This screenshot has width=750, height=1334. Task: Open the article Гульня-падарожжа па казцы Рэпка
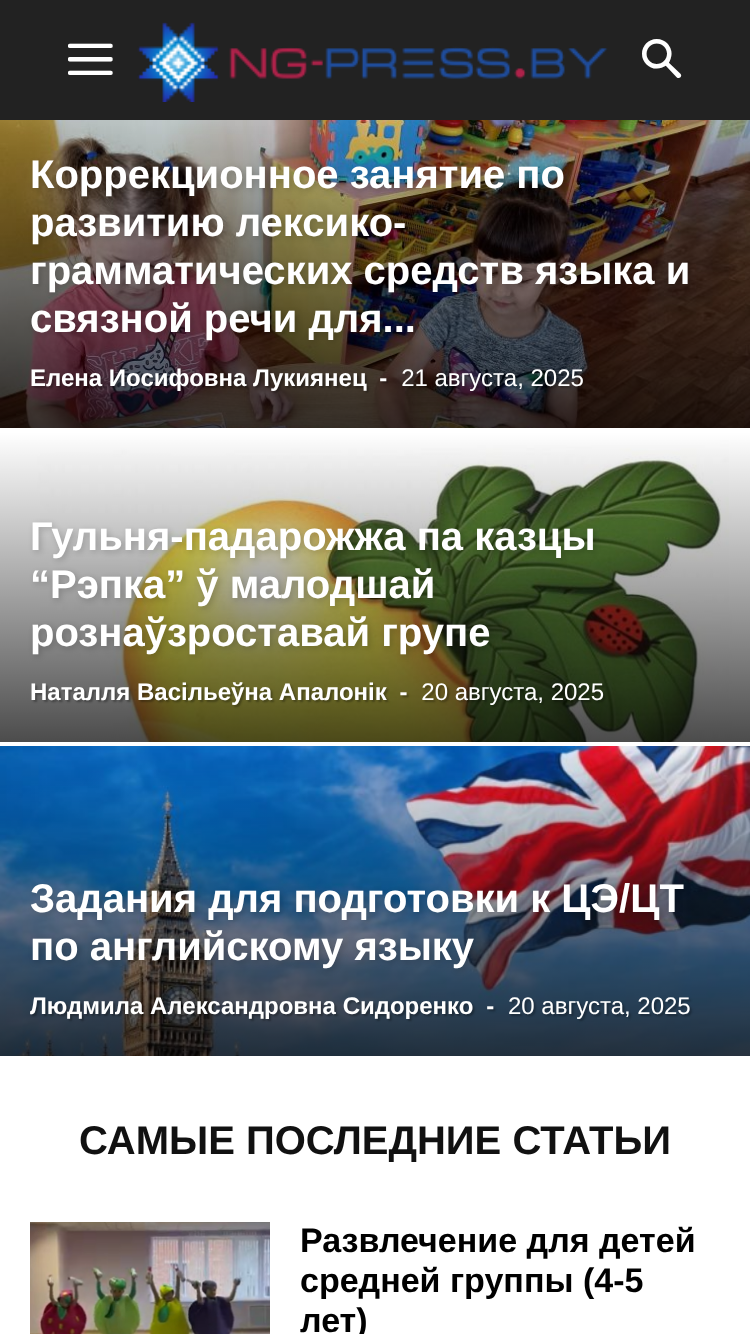(x=313, y=585)
